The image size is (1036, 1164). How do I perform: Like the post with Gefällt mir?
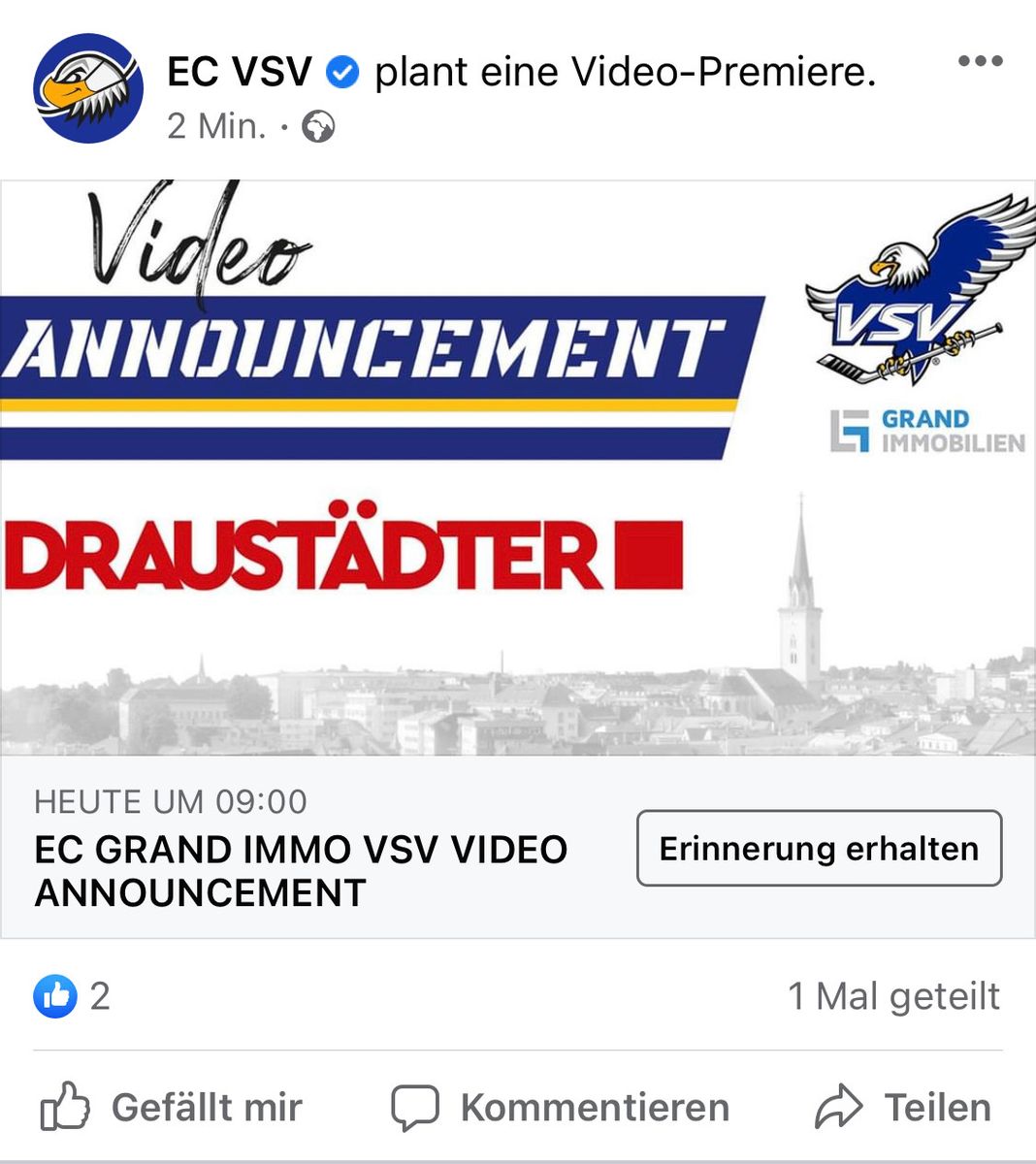(172, 1108)
